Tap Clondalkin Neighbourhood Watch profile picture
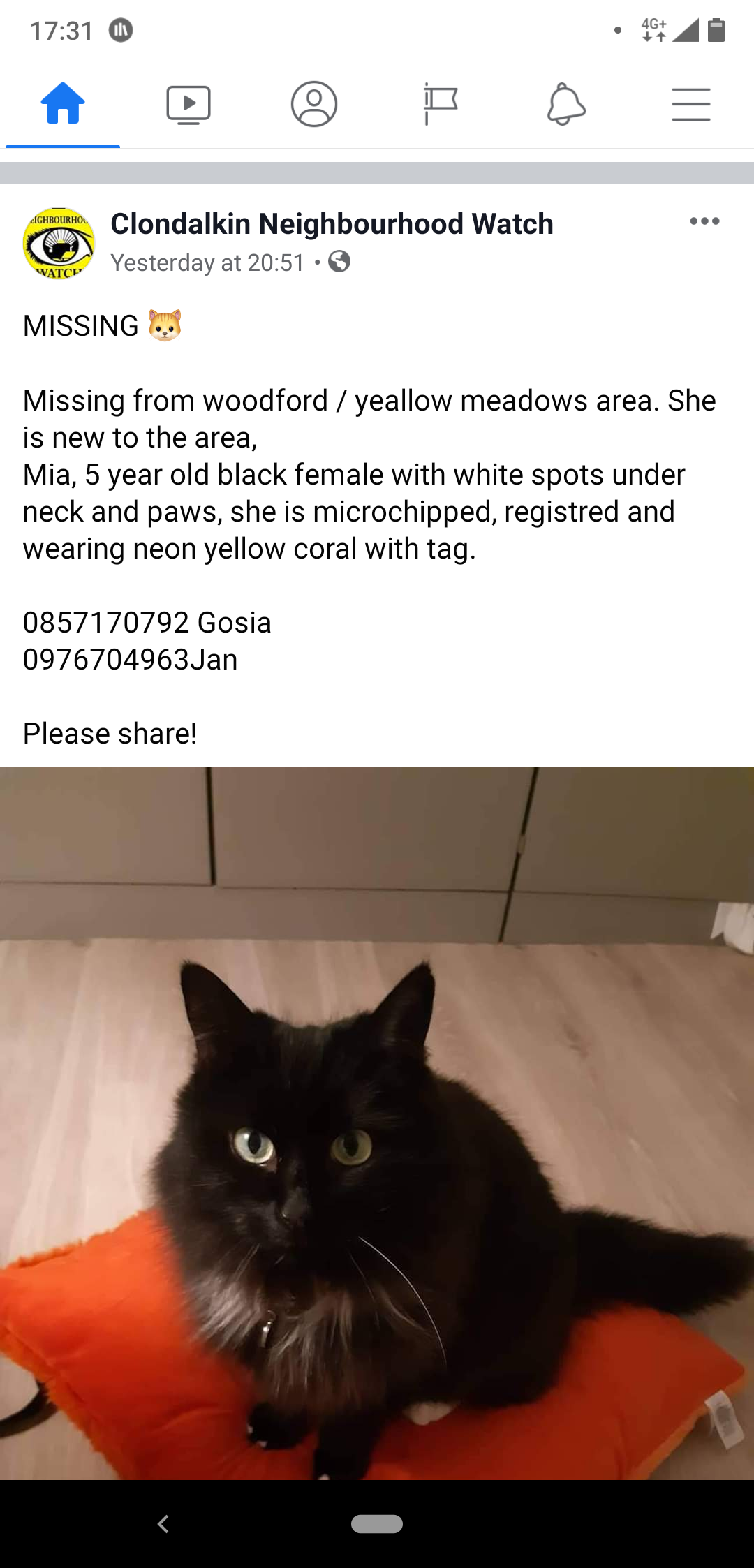 coord(59,243)
